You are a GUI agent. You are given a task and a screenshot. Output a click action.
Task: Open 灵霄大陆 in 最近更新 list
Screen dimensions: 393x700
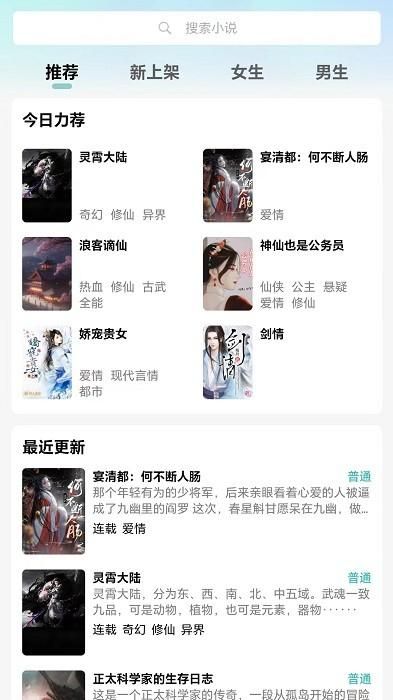tap(196, 612)
